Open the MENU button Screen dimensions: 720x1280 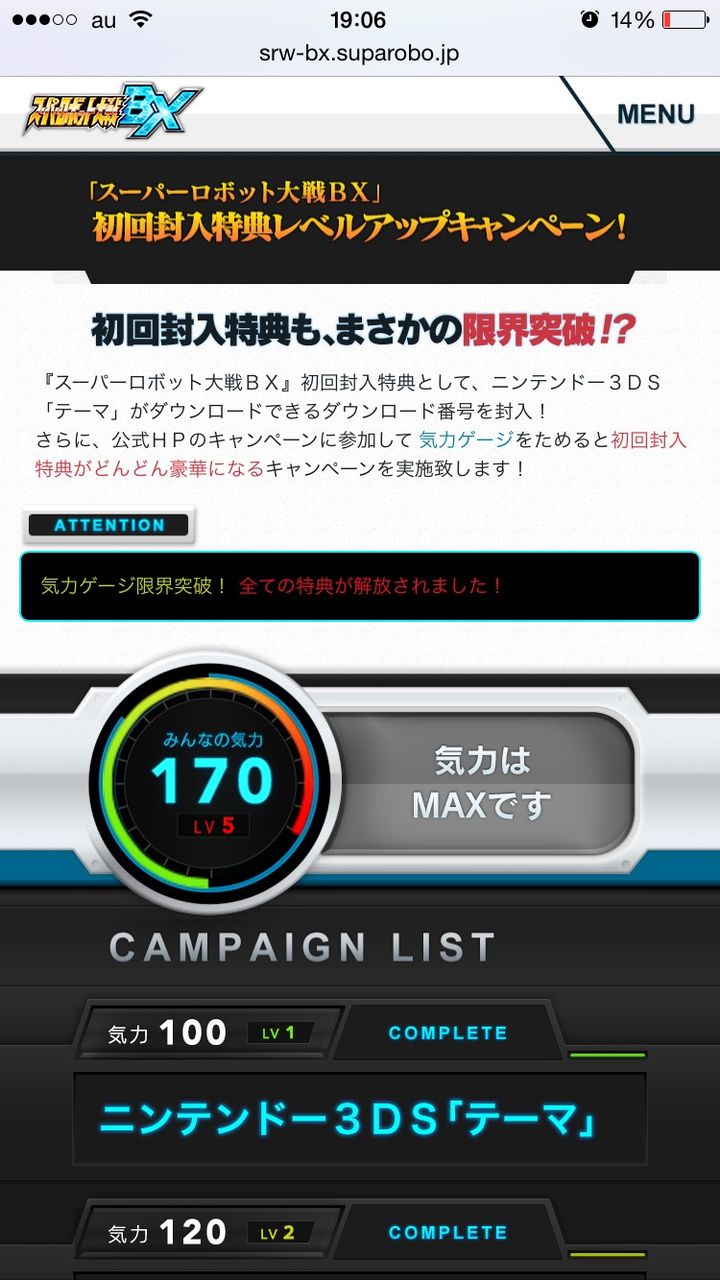click(655, 114)
